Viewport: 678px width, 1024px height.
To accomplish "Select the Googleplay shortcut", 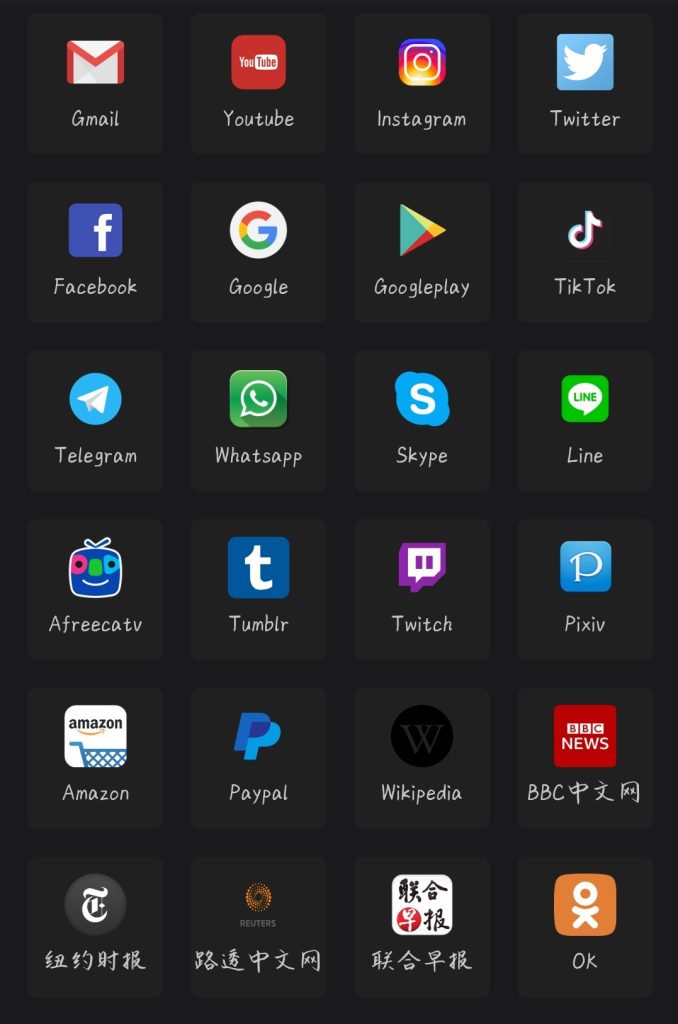I will pyautogui.click(x=421, y=251).
